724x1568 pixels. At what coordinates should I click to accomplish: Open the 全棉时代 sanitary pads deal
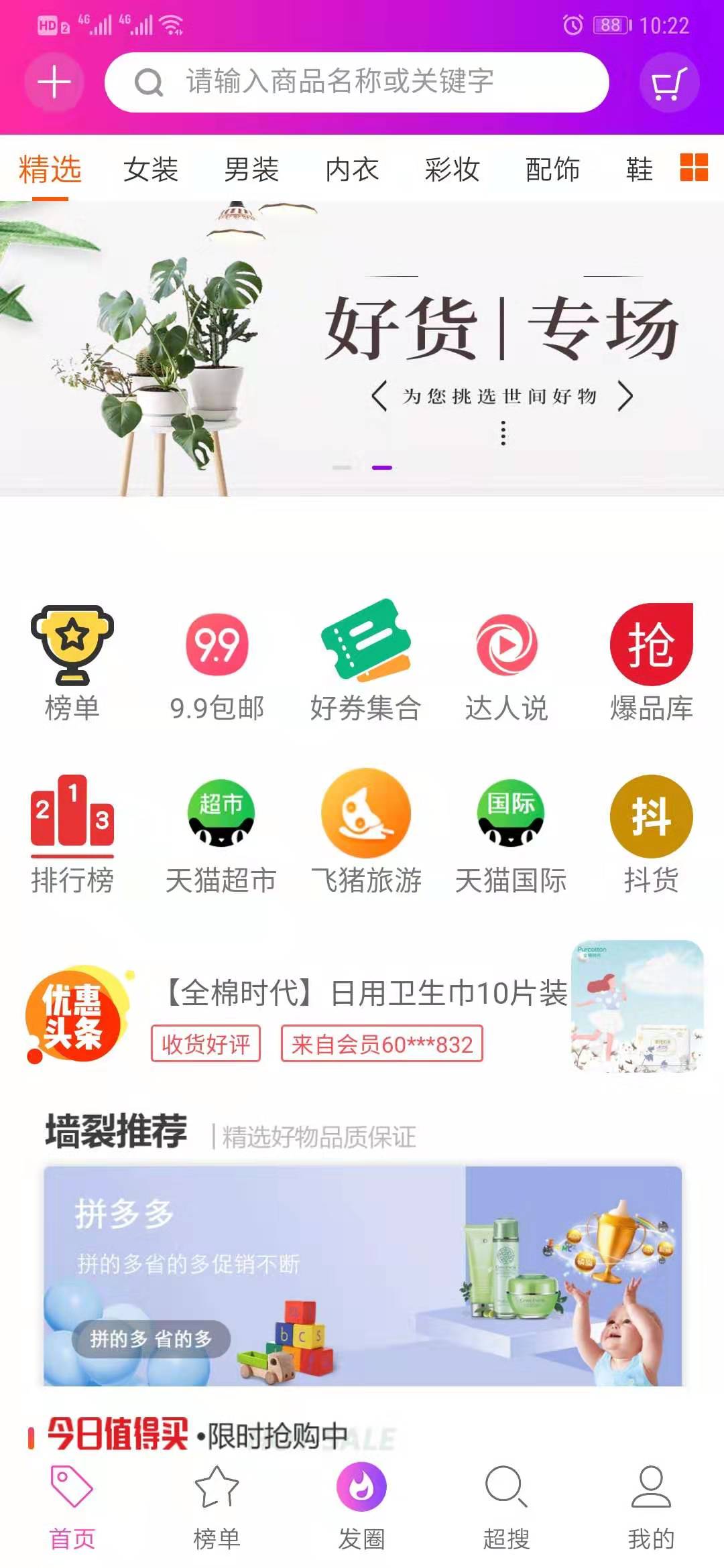(x=365, y=993)
